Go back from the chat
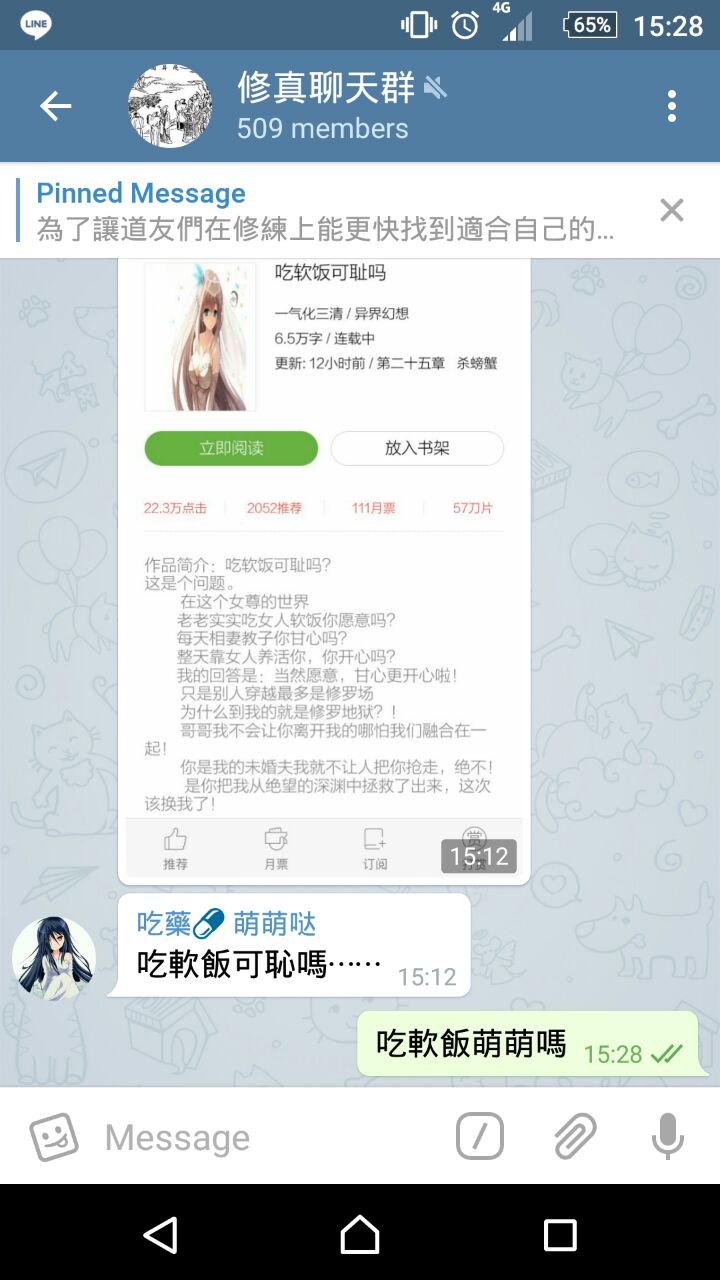The image size is (720, 1280). [x=55, y=106]
